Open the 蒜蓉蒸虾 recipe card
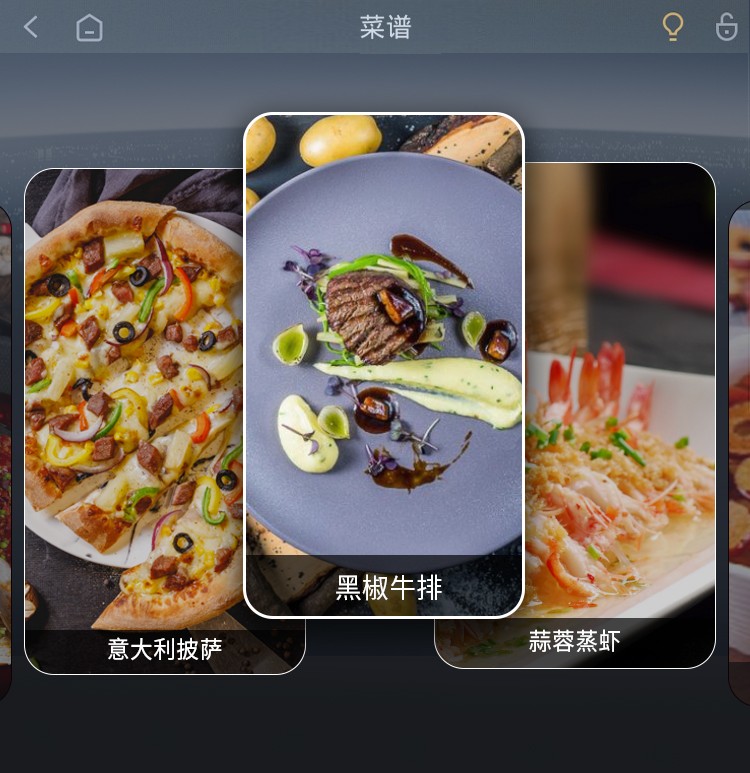 (620, 415)
